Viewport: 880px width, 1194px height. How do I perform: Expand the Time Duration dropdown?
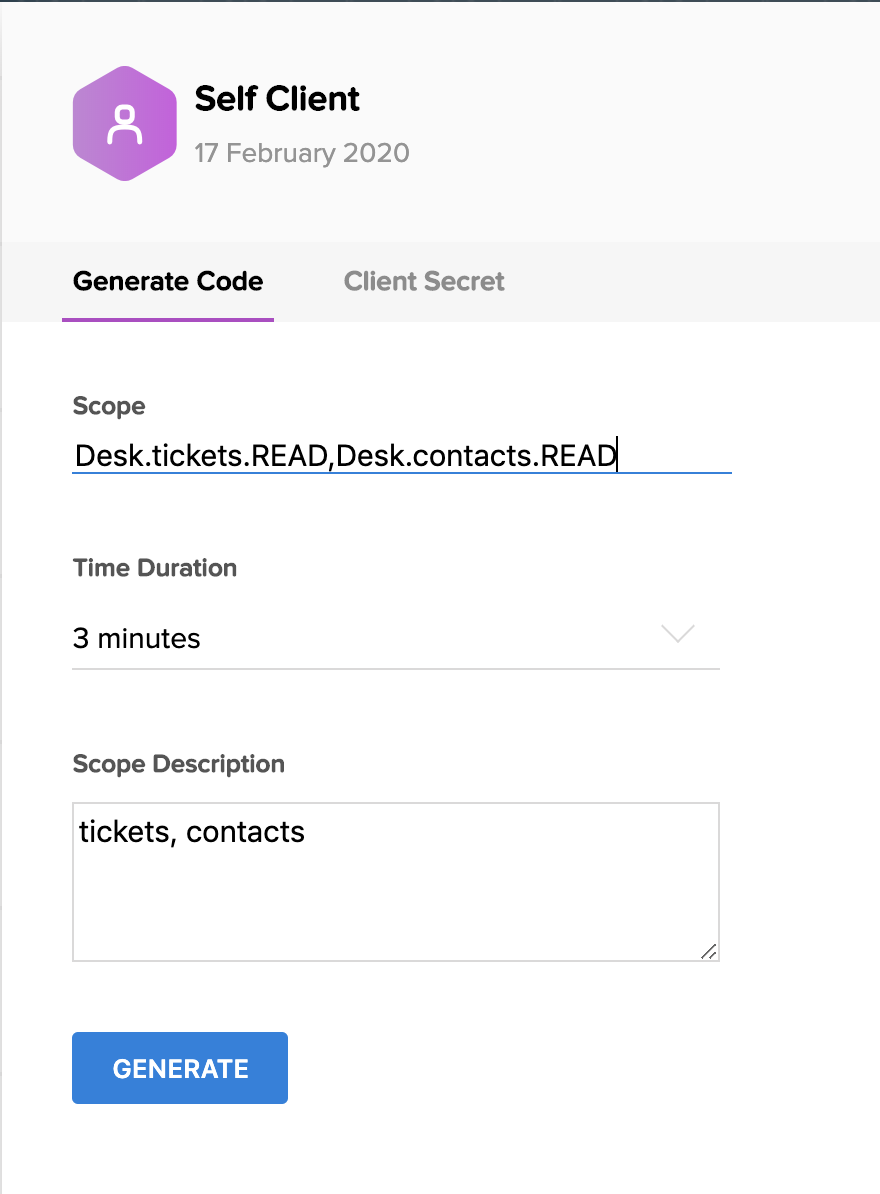tap(395, 638)
